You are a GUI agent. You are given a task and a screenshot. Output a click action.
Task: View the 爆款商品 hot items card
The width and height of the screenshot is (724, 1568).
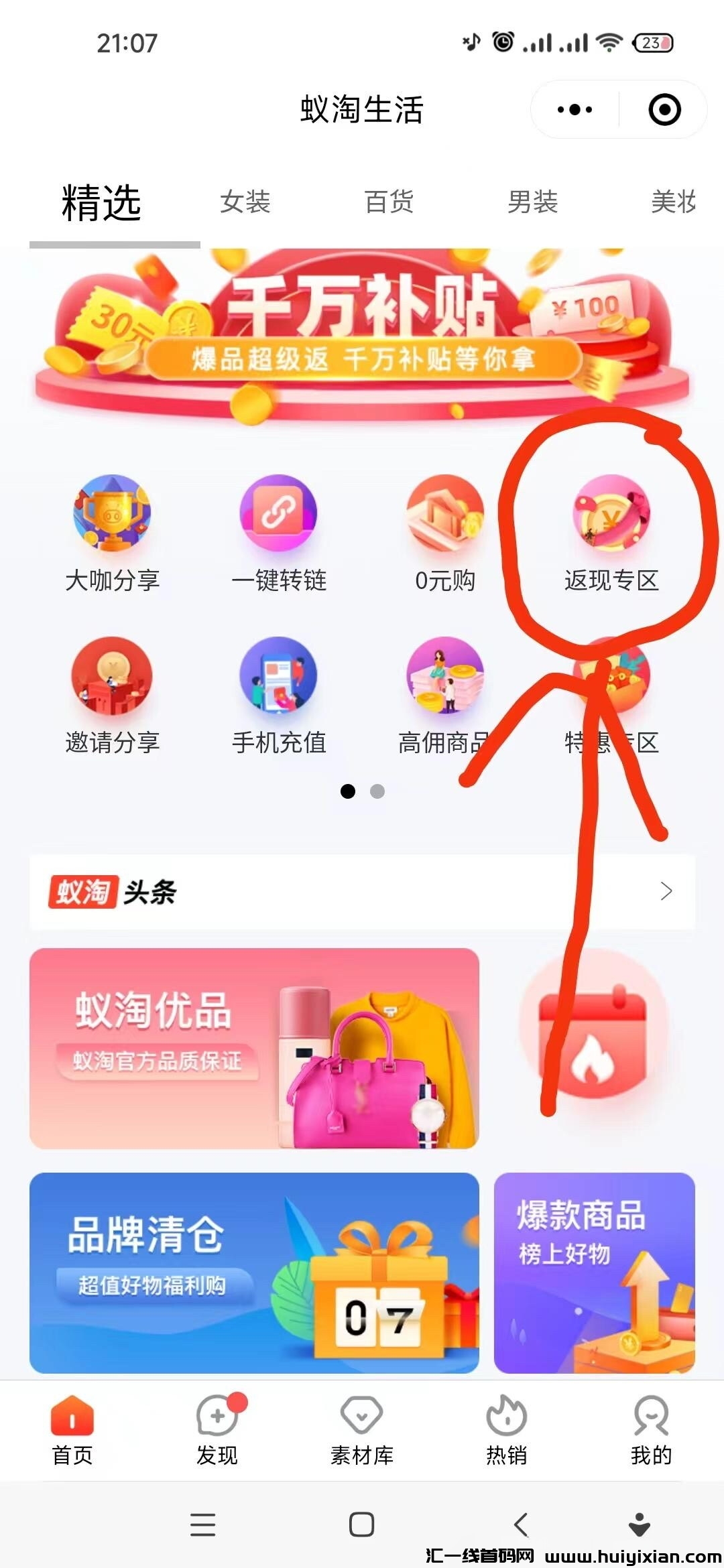(x=594, y=1272)
